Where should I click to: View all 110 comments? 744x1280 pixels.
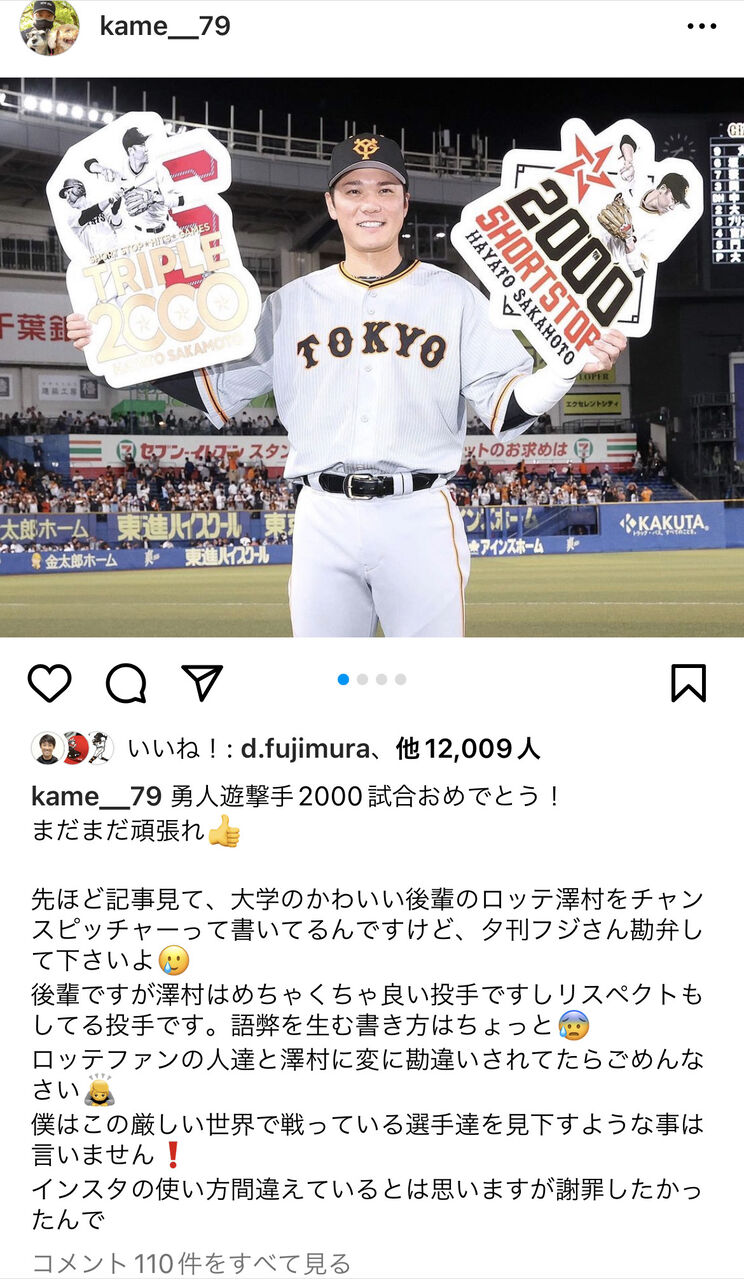191,1264
